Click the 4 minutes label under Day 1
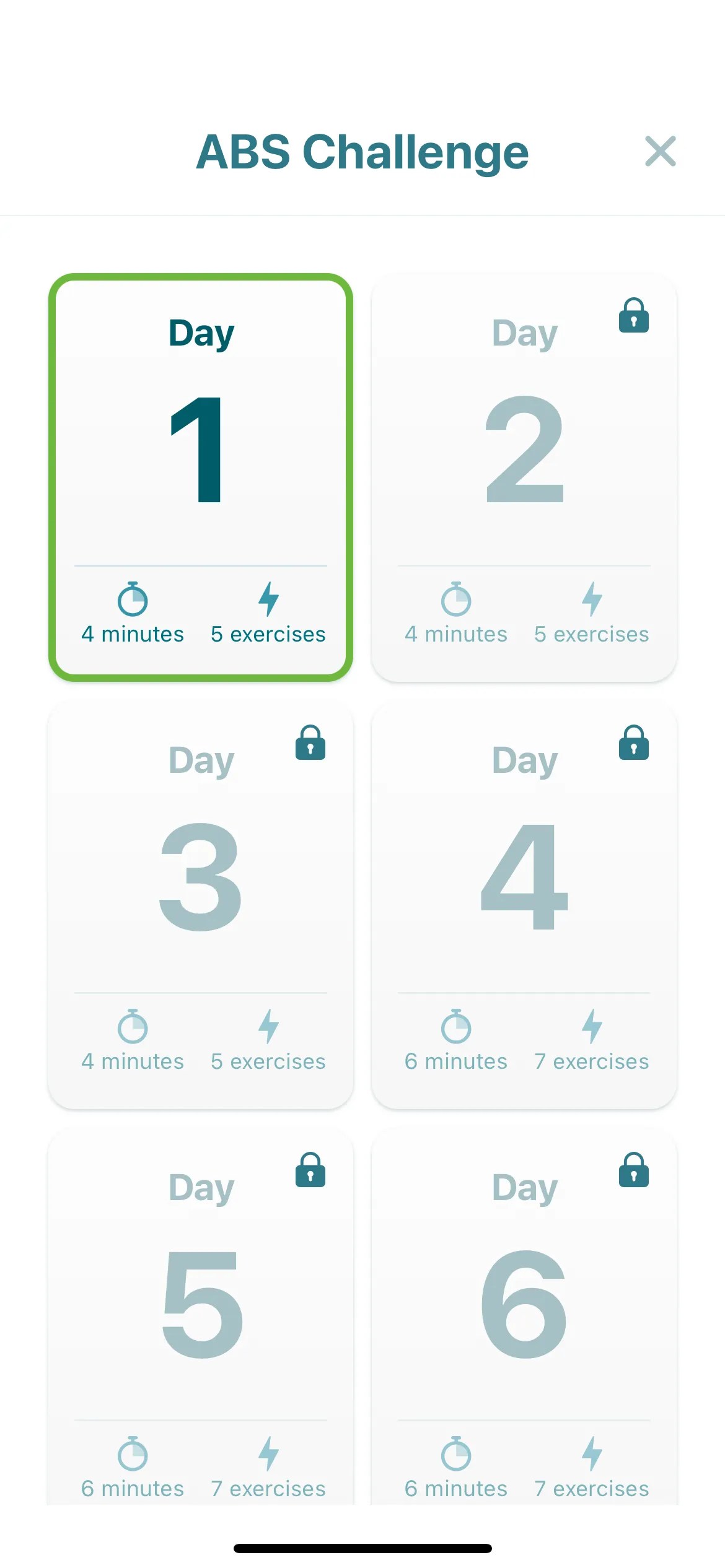Image resolution: width=725 pixels, height=1568 pixels. coord(133,634)
